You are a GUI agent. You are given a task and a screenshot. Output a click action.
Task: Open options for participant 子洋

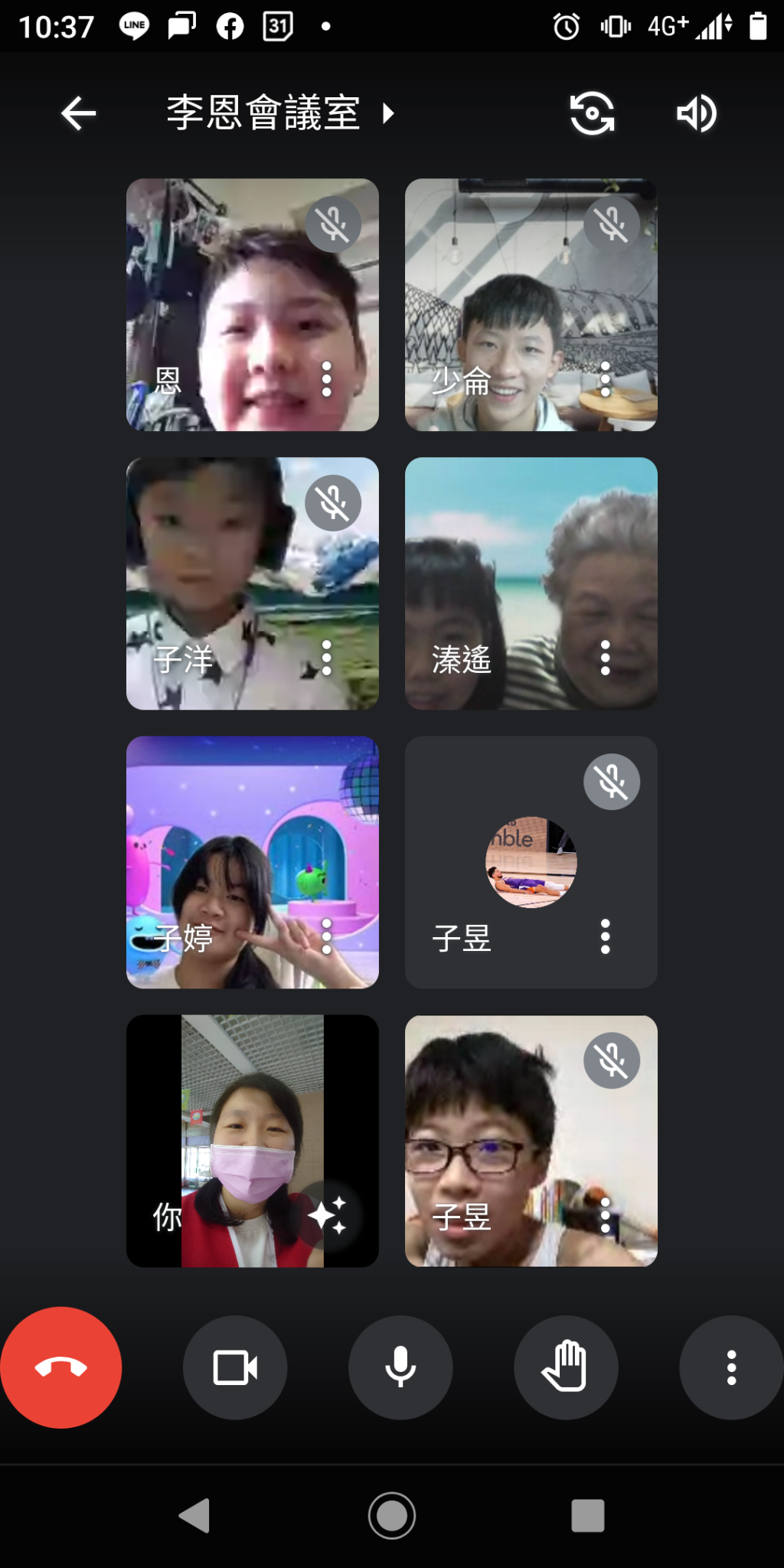tap(327, 658)
